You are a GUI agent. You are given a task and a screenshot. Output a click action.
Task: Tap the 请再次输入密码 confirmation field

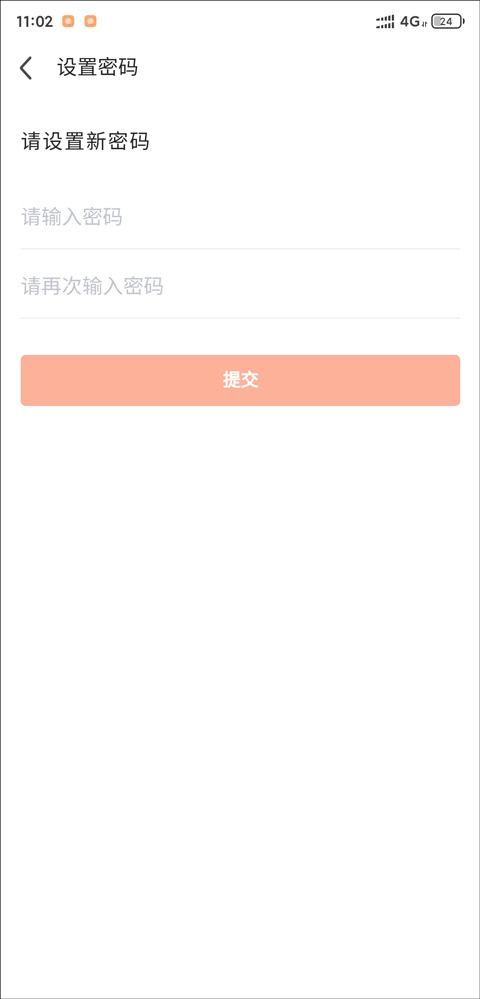click(x=240, y=286)
